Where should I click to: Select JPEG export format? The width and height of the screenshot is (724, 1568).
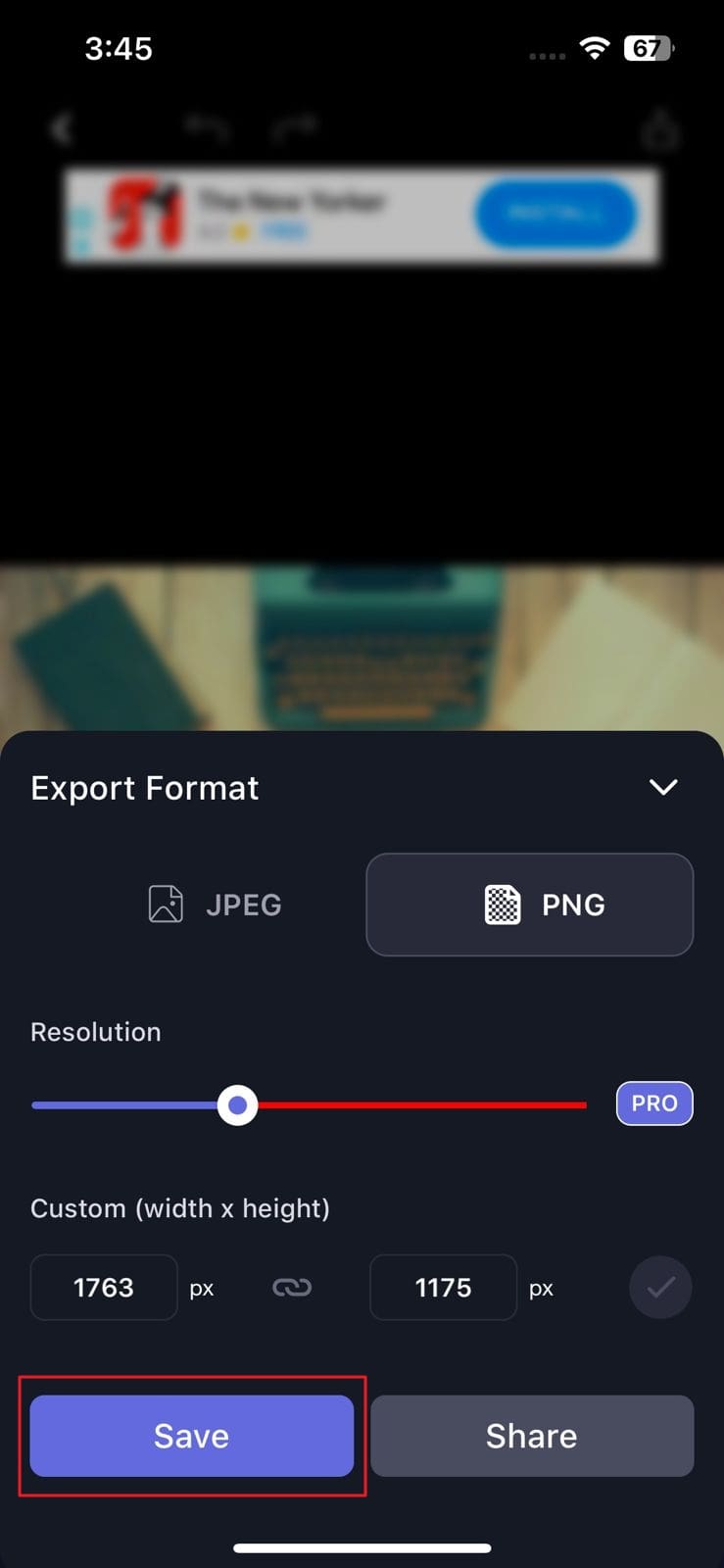[x=215, y=904]
